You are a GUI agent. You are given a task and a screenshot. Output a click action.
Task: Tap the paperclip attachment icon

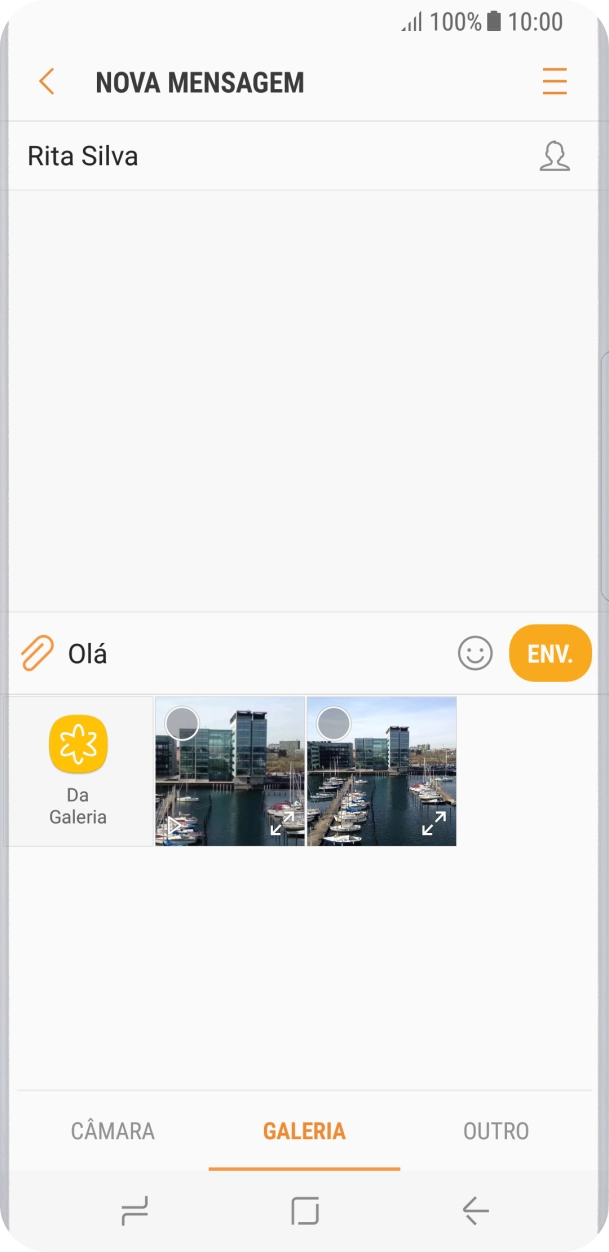click(37, 654)
